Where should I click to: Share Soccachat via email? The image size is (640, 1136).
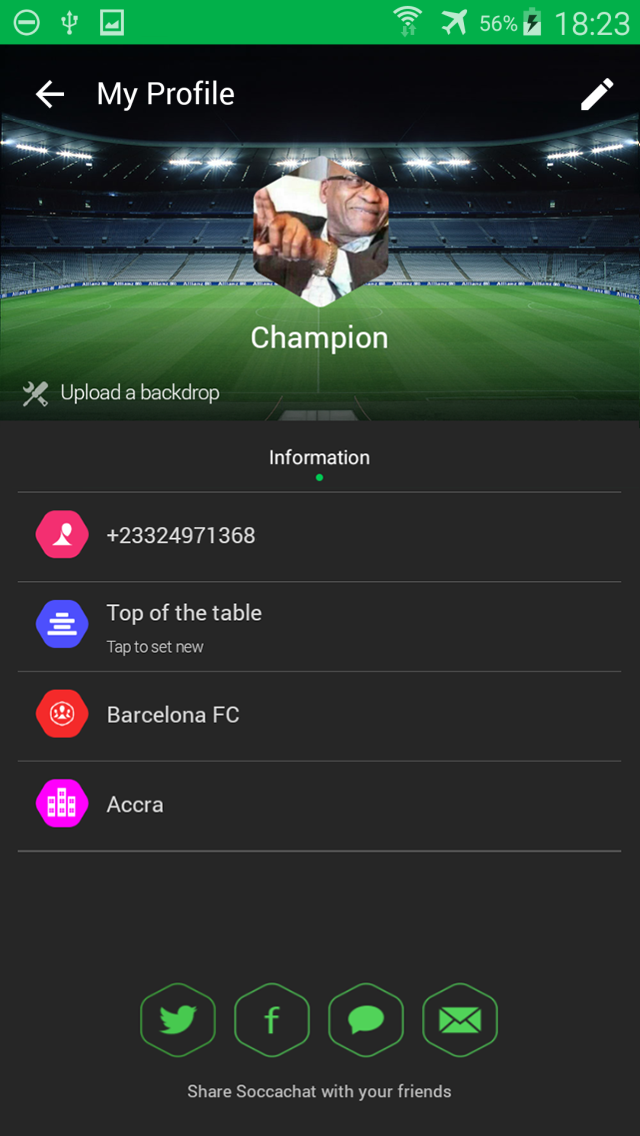tap(460, 1020)
